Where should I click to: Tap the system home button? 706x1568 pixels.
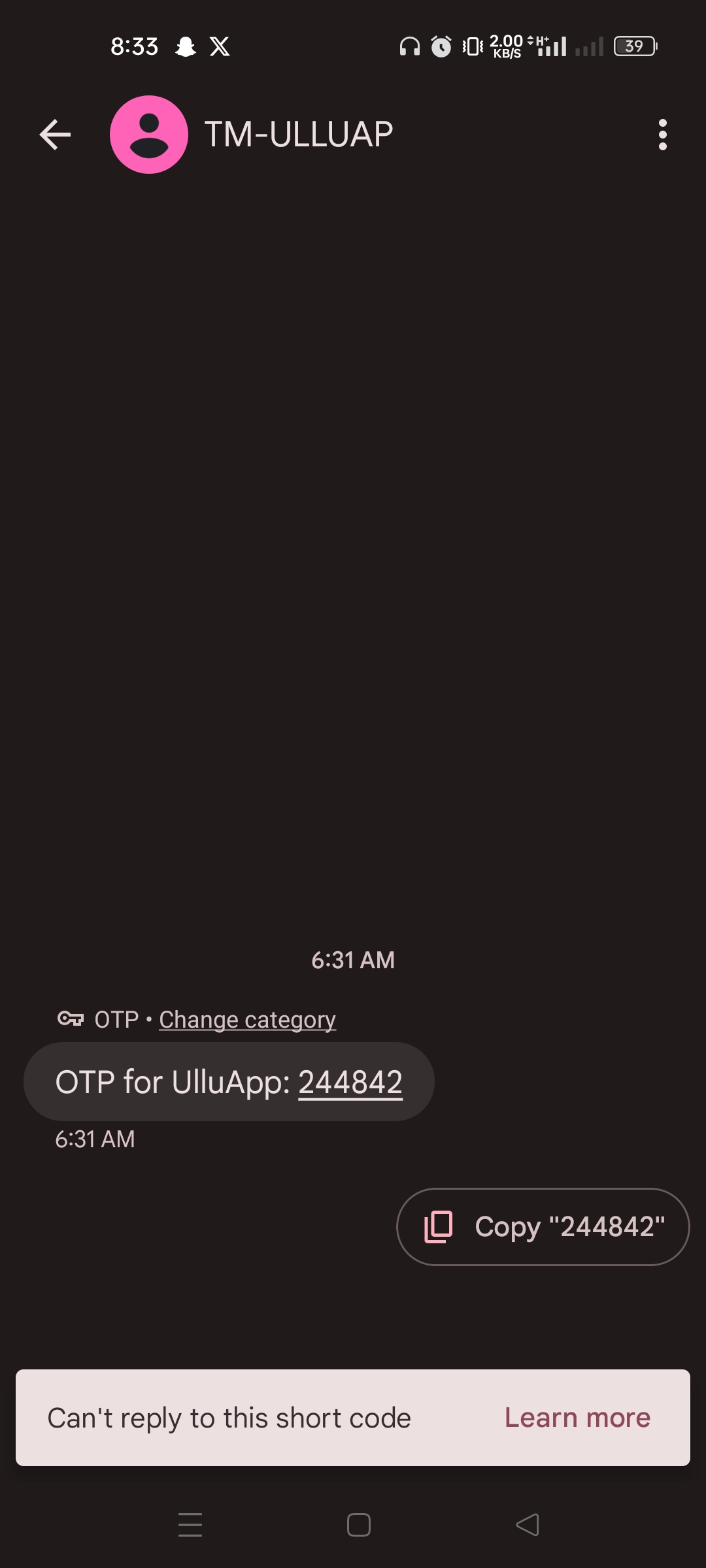pyautogui.click(x=358, y=1525)
